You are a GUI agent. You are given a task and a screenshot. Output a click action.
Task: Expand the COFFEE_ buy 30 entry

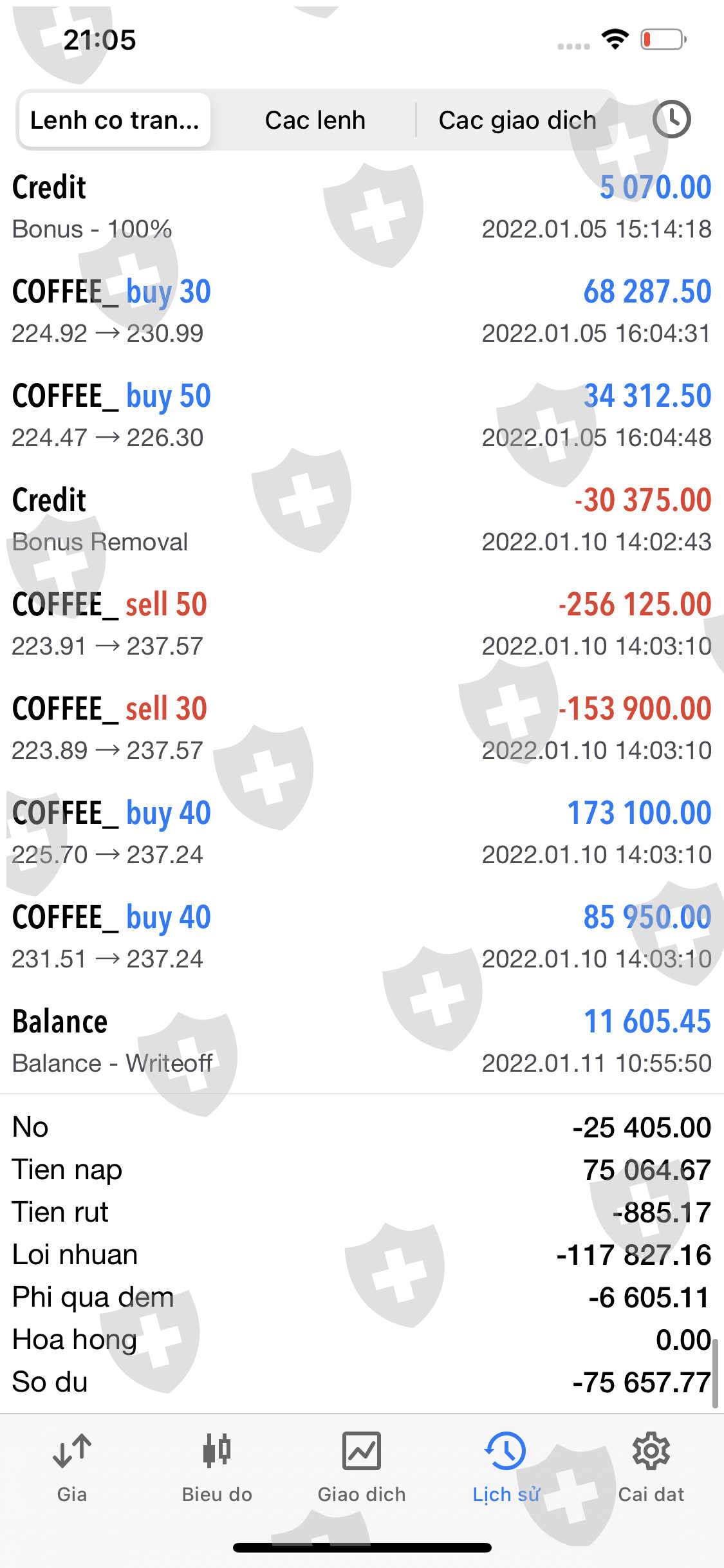(362, 312)
